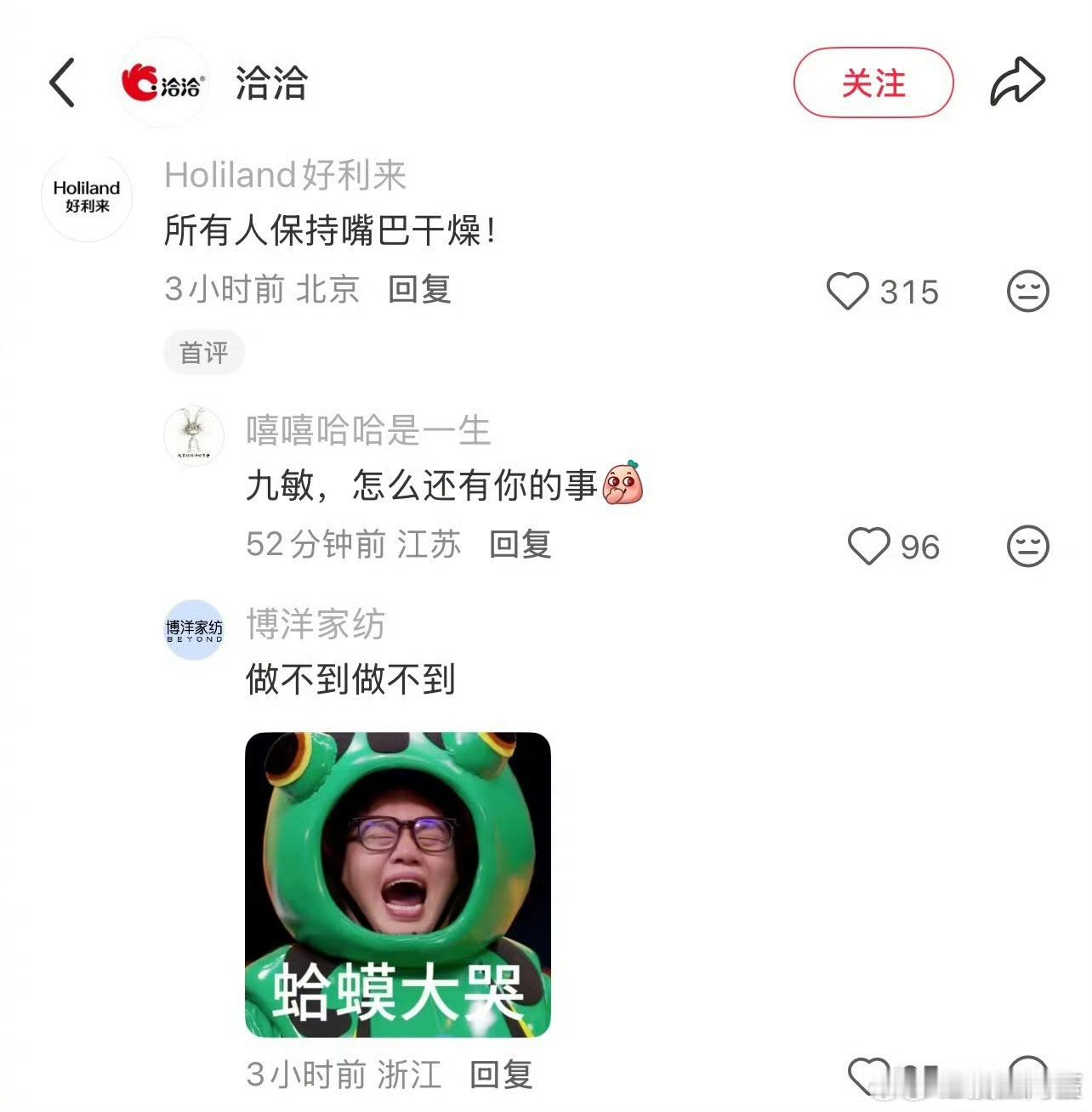Click the back arrow at top left
This screenshot has width=1092, height=1112.
tap(61, 82)
